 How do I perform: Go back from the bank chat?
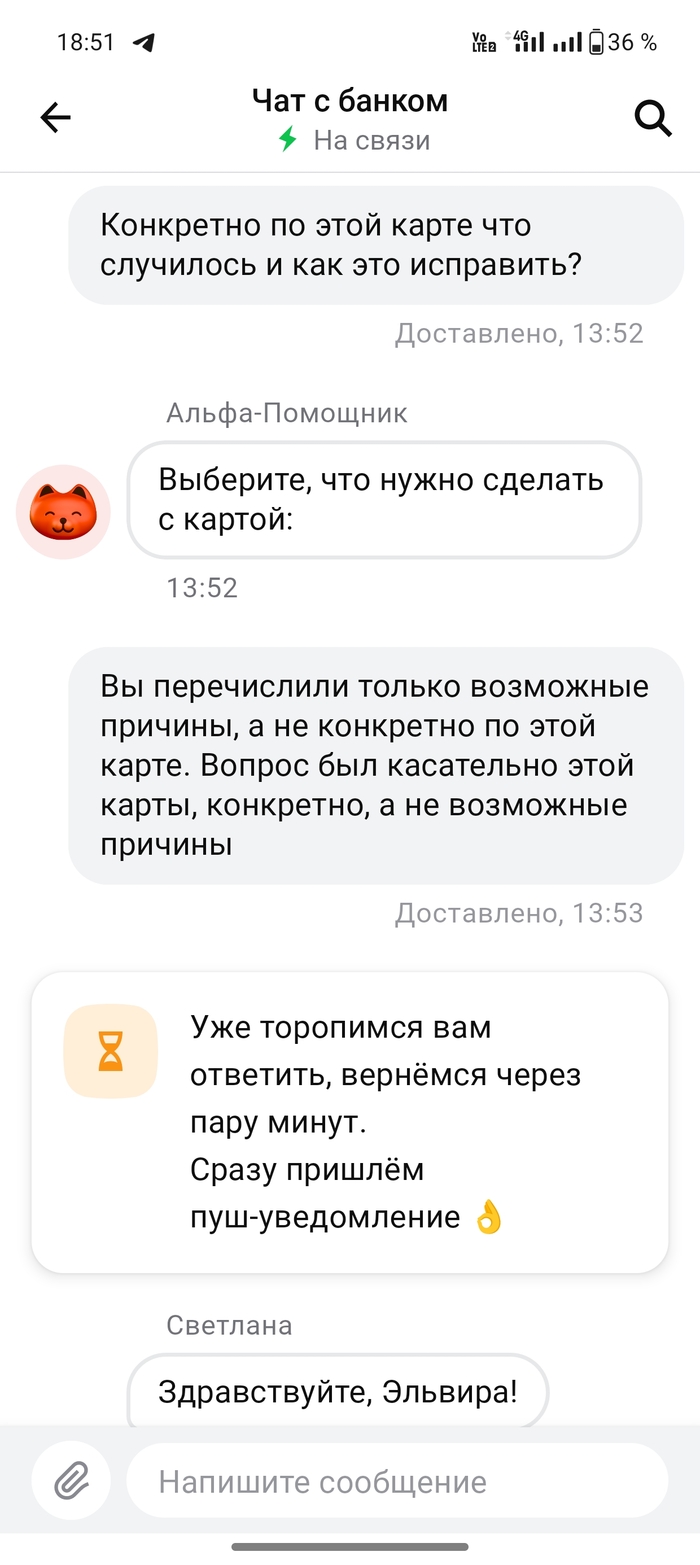(55, 119)
